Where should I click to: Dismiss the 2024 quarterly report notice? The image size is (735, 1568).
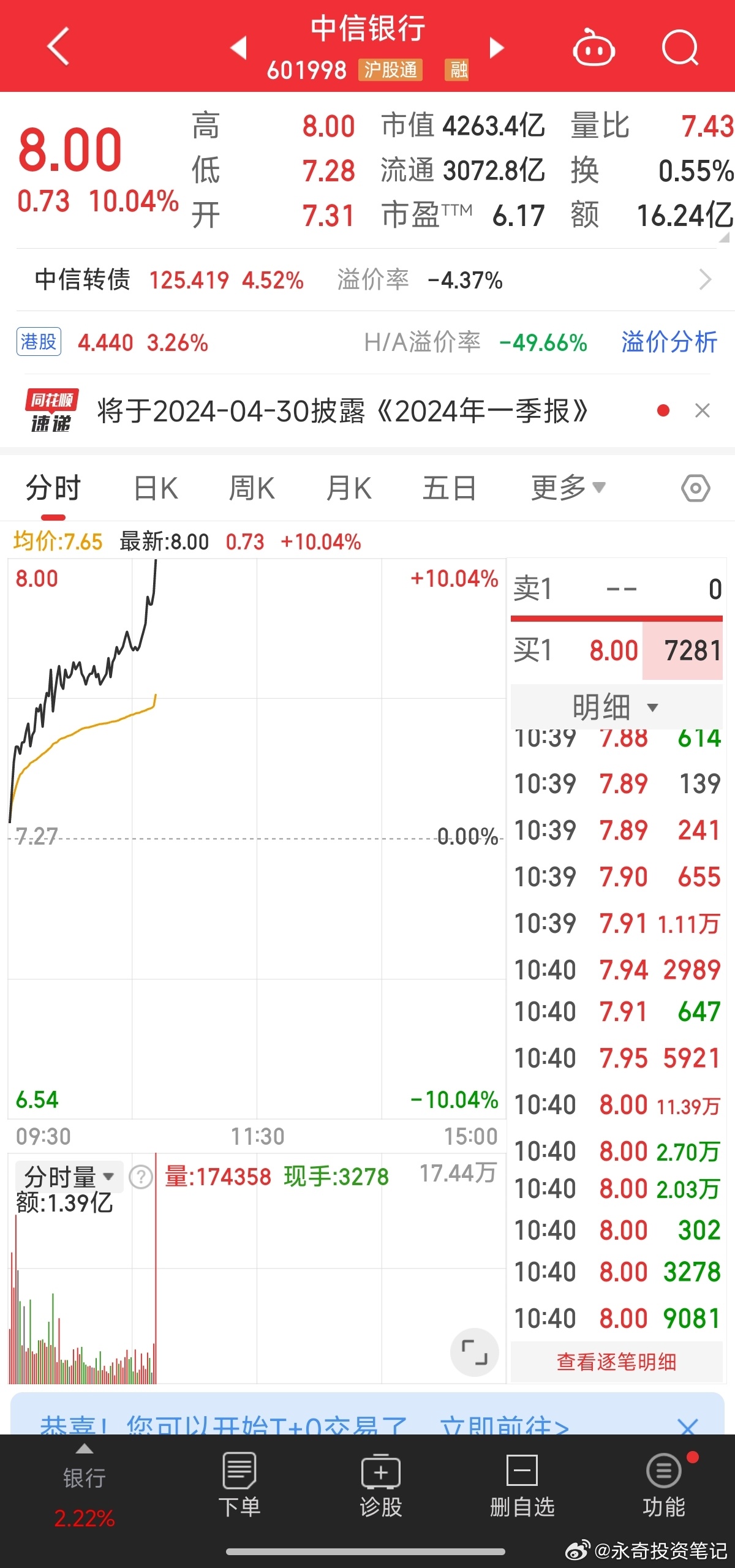click(702, 411)
